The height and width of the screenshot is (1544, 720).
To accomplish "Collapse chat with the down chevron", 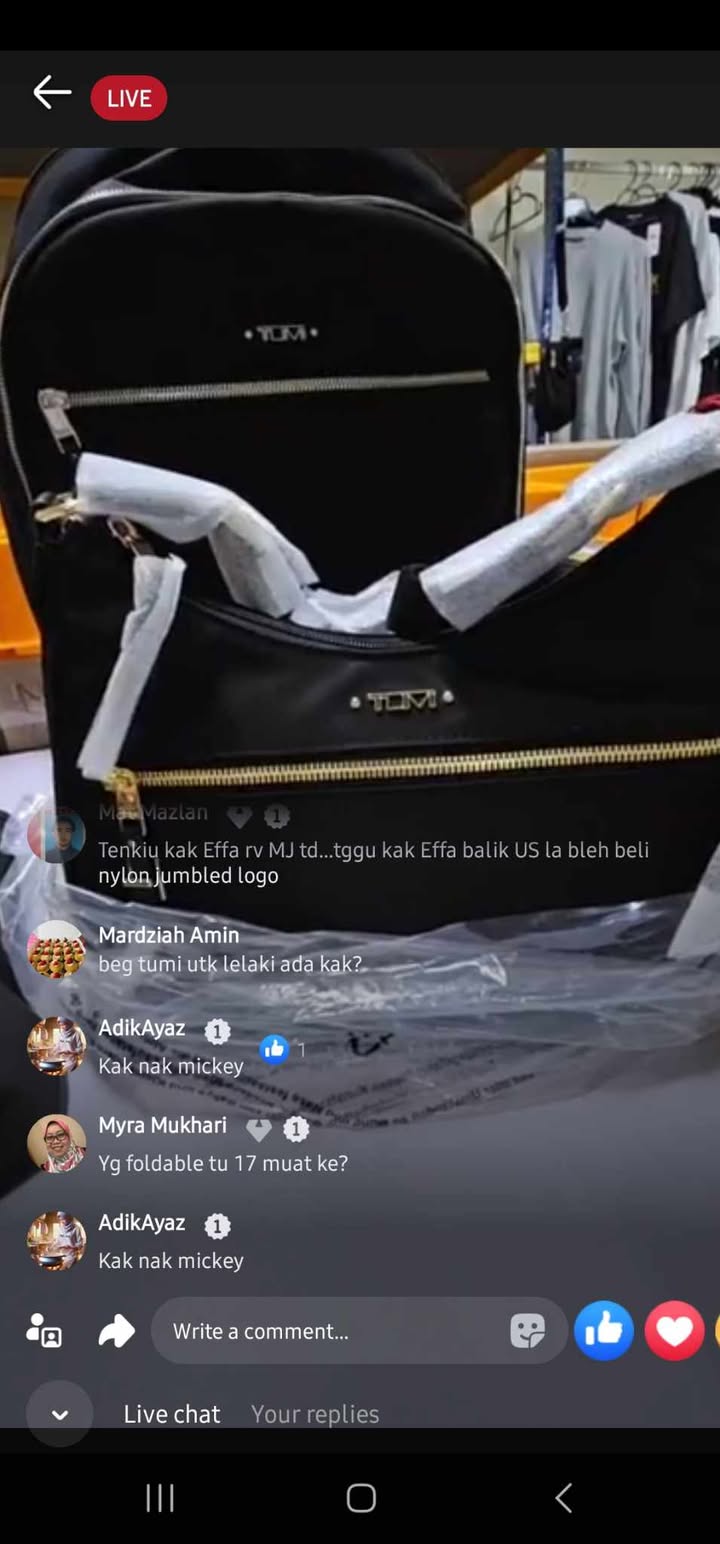I will point(60,1414).
